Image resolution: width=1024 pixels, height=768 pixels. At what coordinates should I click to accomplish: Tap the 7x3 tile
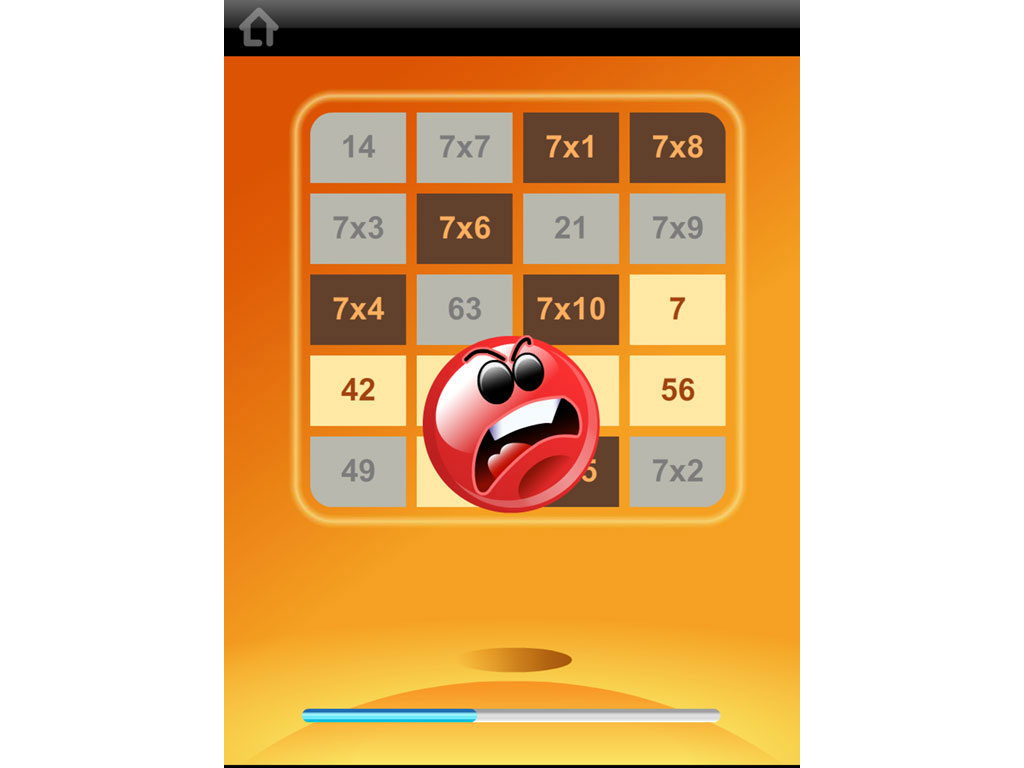click(358, 228)
